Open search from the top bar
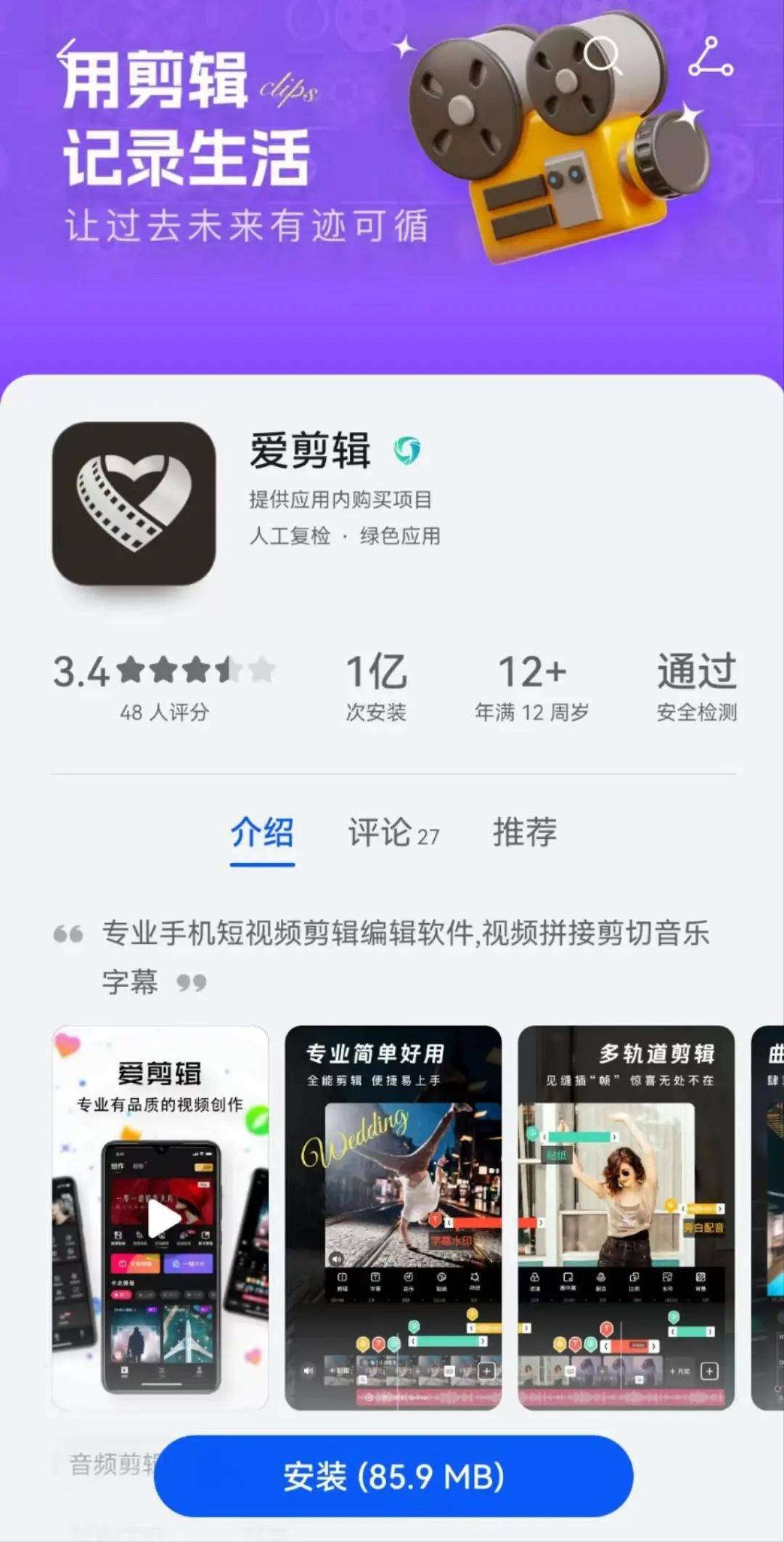784x1542 pixels. pos(602,55)
